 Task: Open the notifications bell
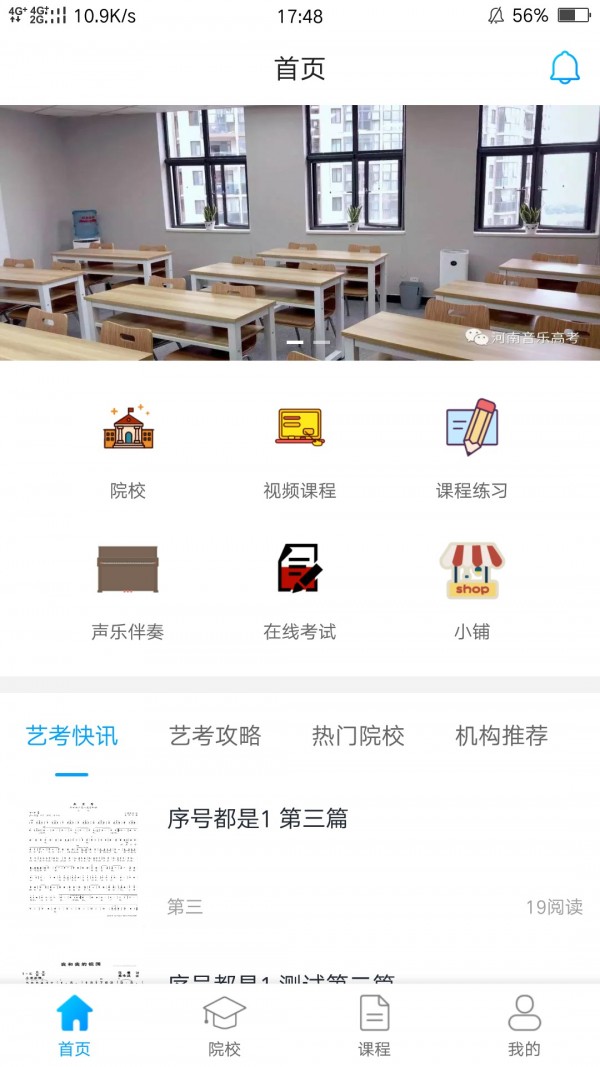[x=564, y=67]
